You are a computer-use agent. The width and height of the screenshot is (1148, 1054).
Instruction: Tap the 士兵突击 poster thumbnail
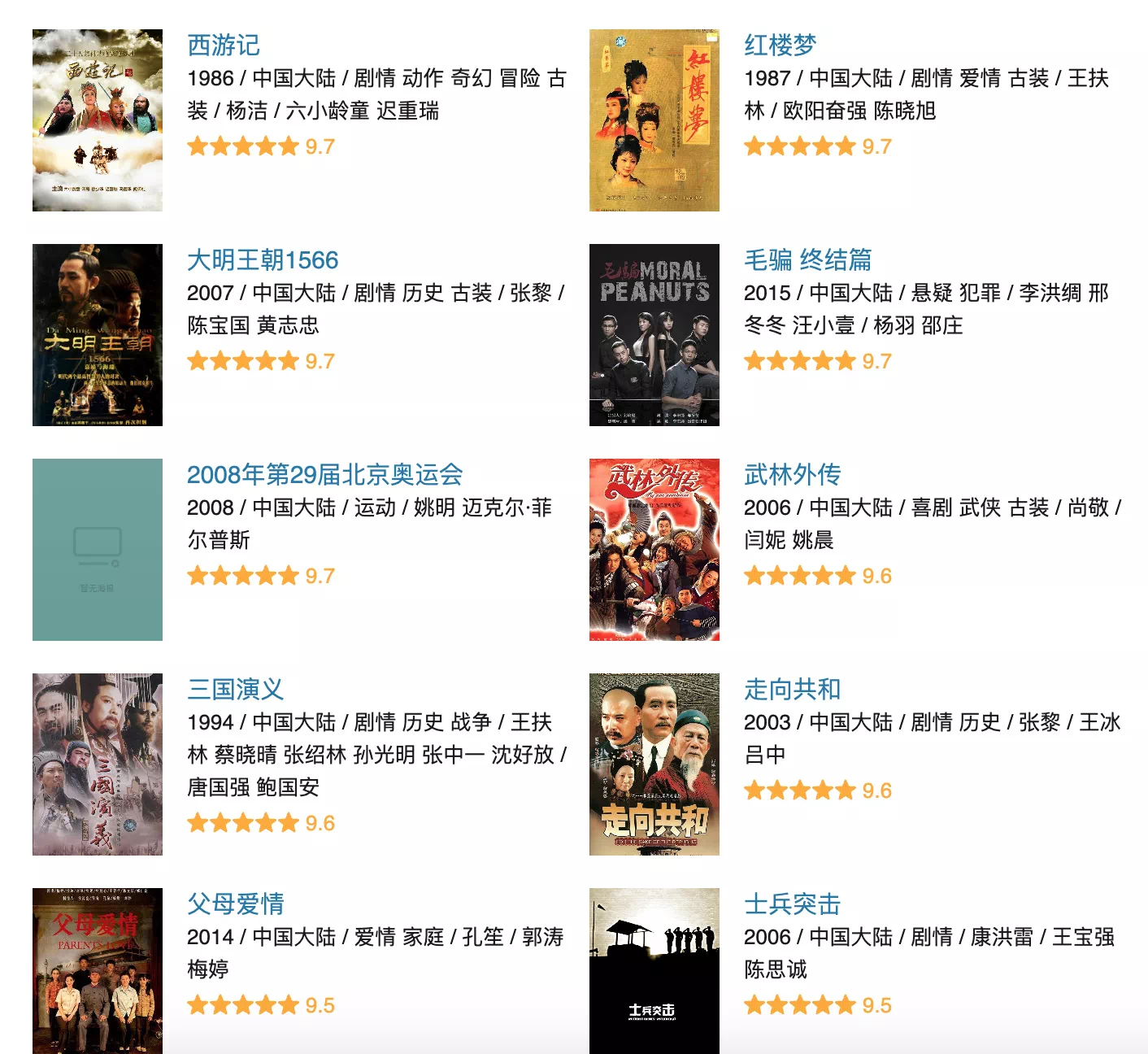pos(654,971)
